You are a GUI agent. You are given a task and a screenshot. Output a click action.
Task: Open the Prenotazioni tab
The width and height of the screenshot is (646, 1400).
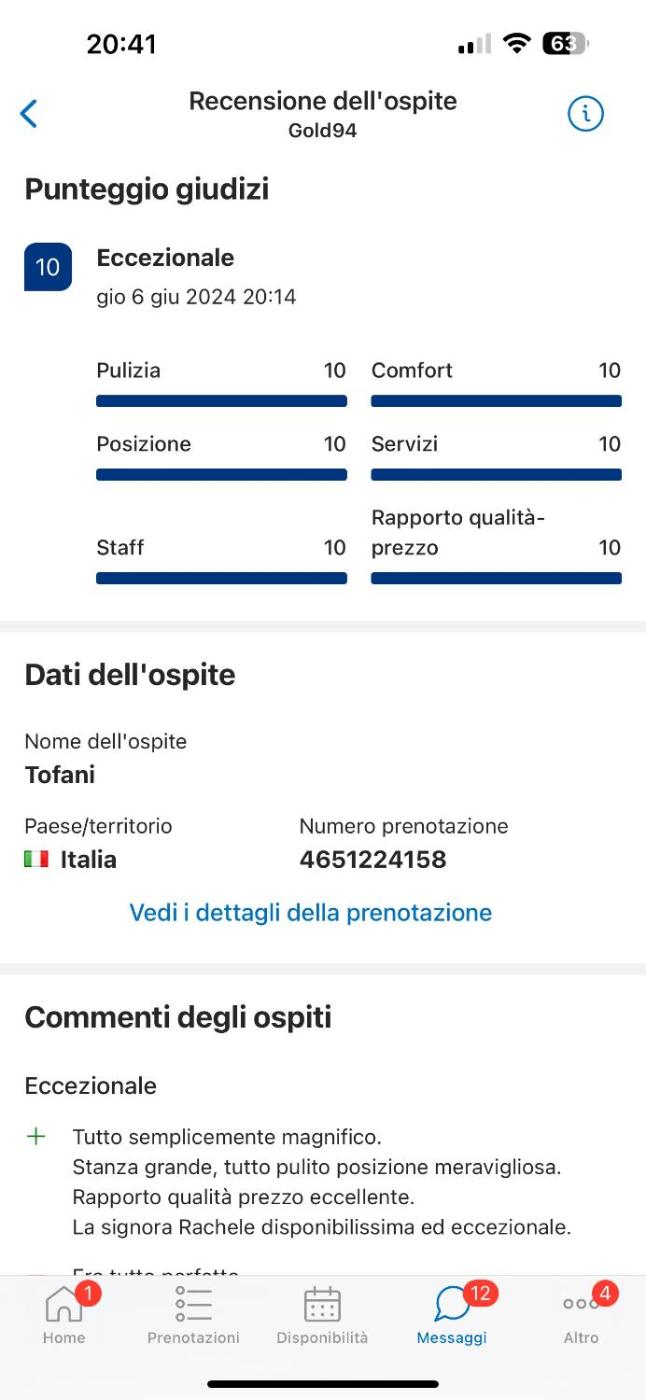point(193,1314)
